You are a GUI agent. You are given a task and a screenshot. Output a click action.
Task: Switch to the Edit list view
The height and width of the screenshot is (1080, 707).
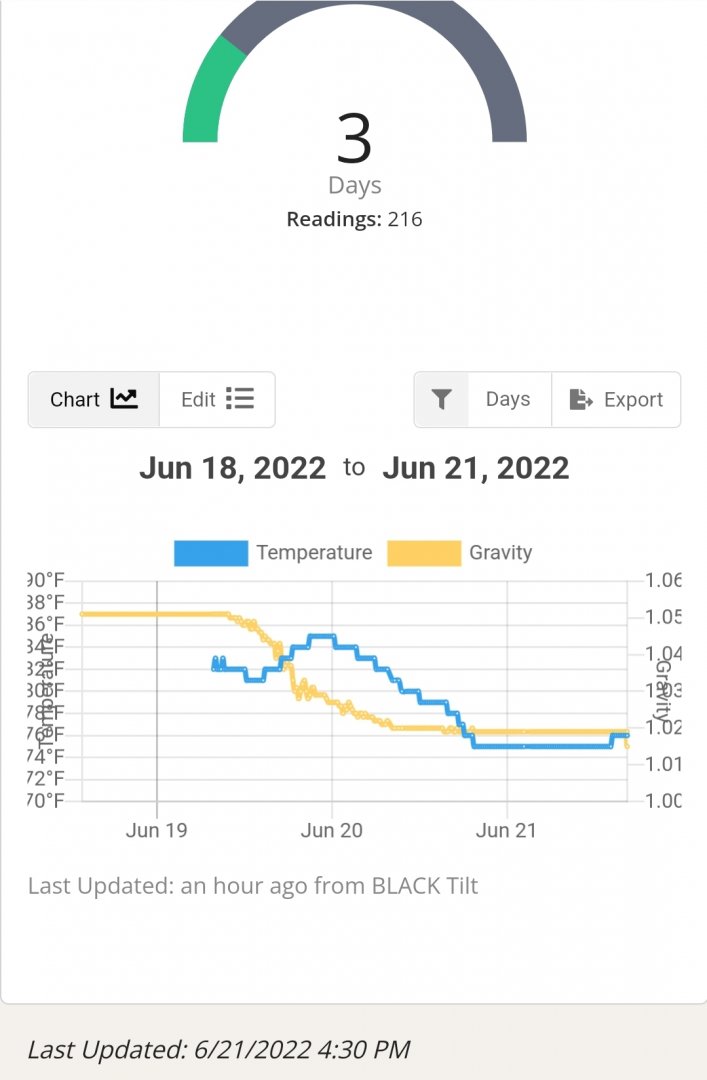(217, 400)
